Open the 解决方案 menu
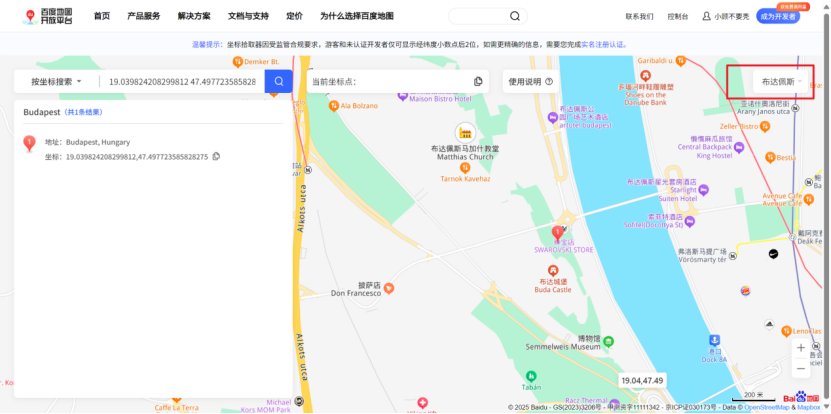 (194, 16)
